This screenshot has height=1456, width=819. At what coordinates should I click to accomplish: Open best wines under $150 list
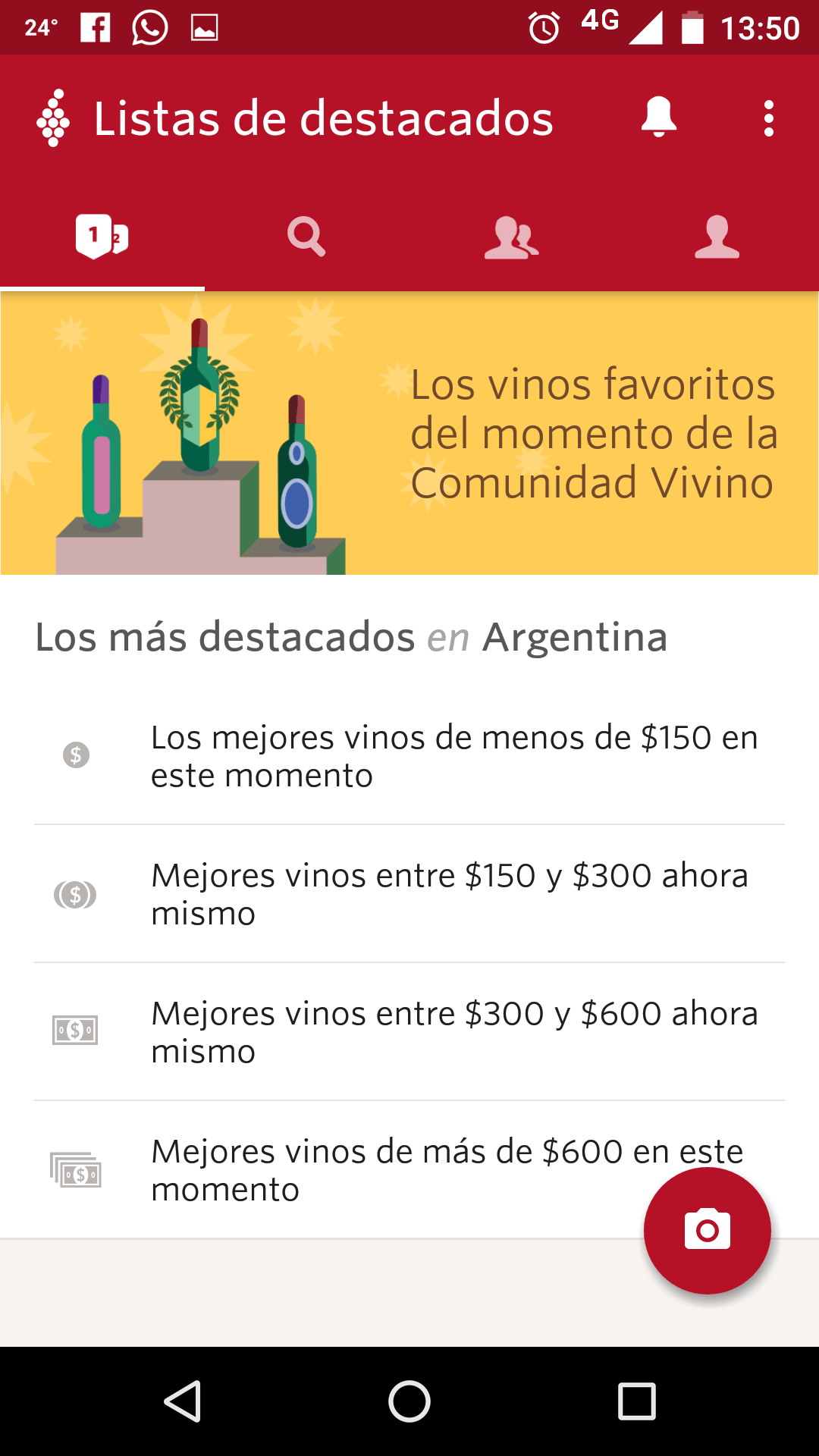point(409,756)
